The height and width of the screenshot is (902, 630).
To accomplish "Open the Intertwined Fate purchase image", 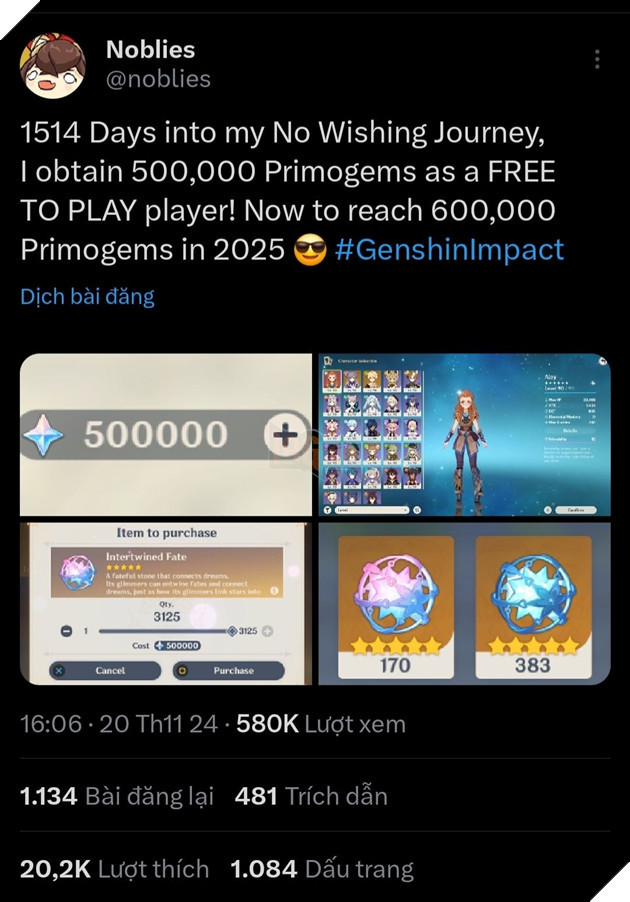I will click(x=166, y=603).
